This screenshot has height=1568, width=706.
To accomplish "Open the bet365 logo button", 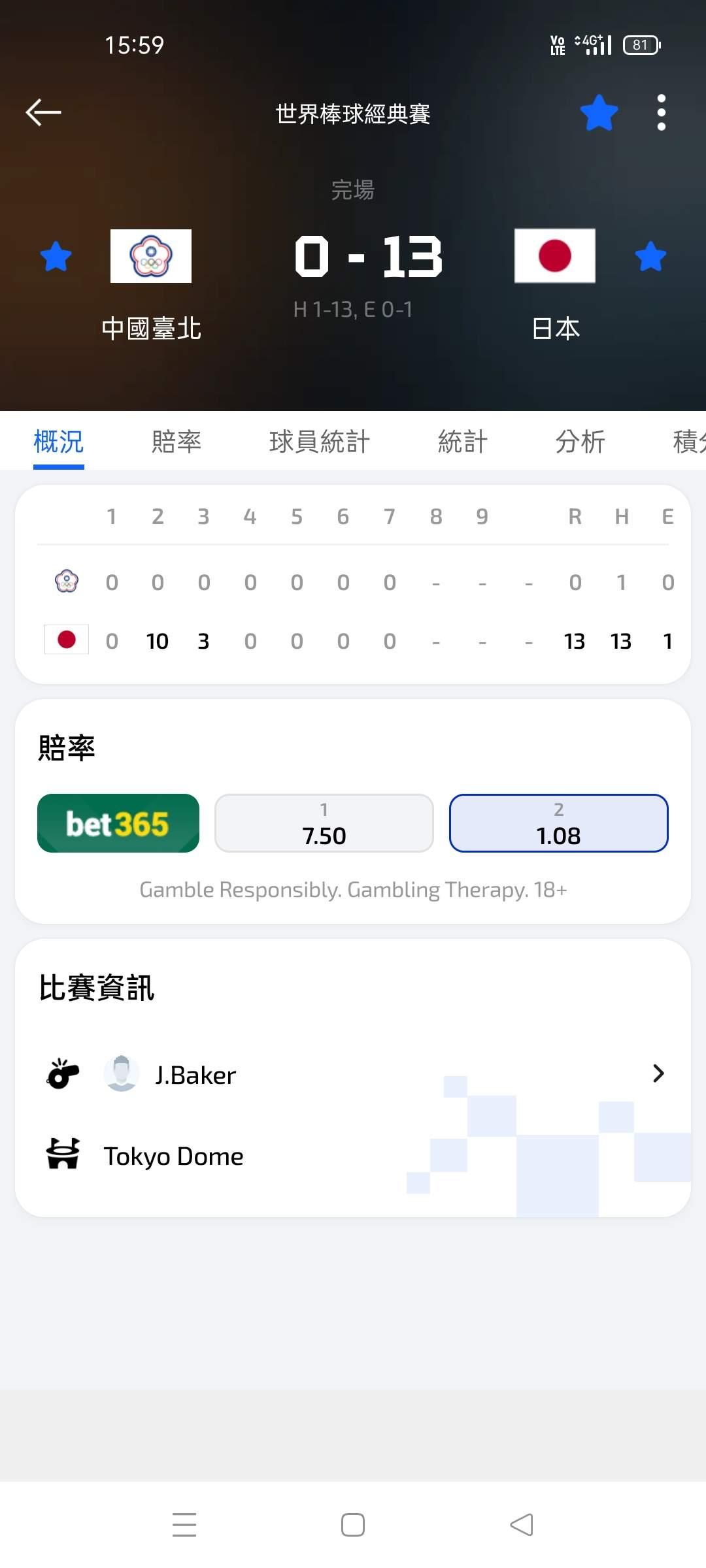I will 118,823.
